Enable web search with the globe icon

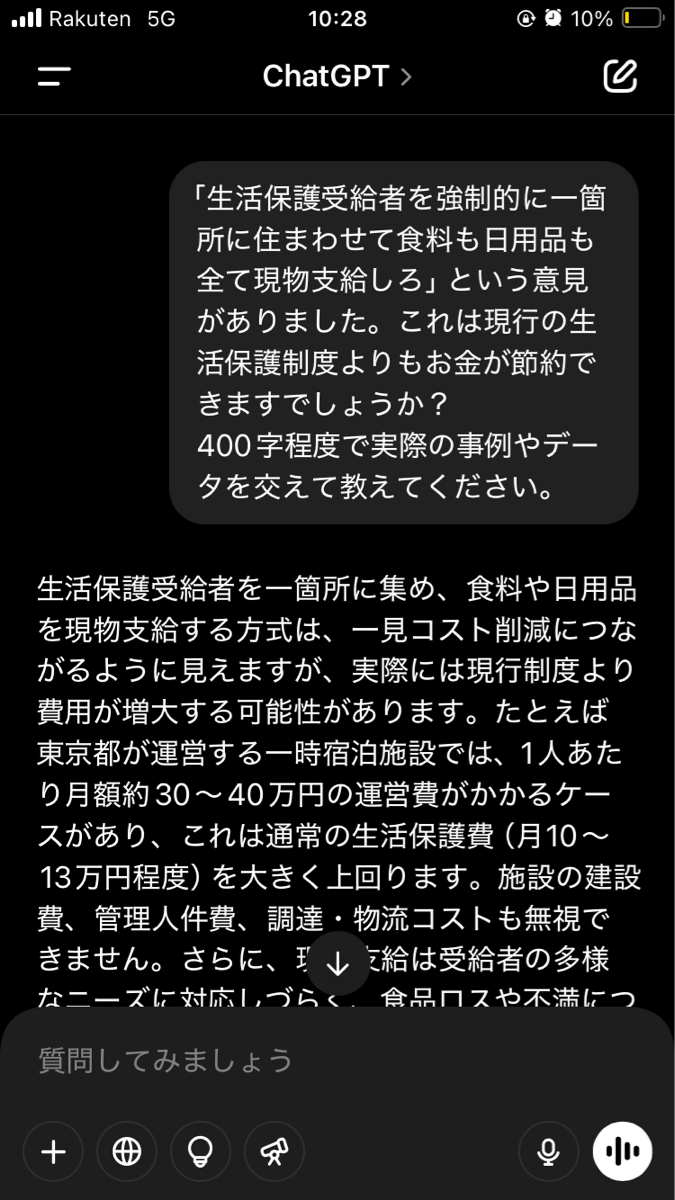coord(127,1152)
